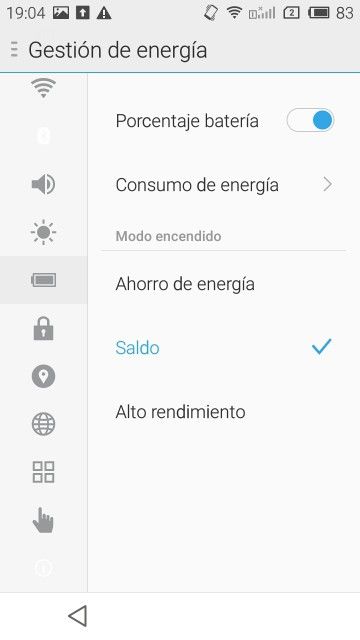Open the globe language settings icon
This screenshot has width=360, height=640.
tap(43, 424)
